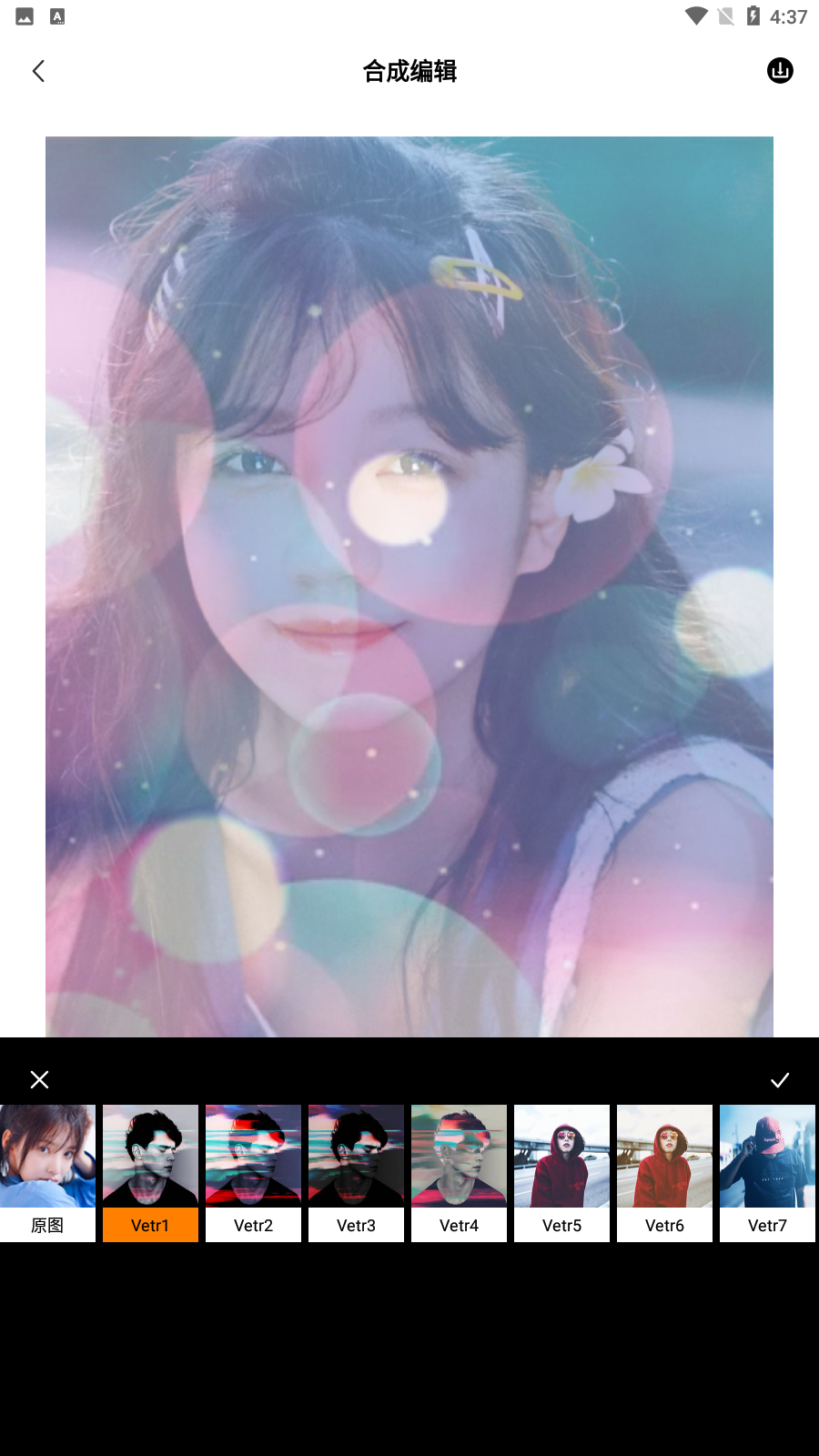Select the 原图 original option

[x=47, y=1173]
